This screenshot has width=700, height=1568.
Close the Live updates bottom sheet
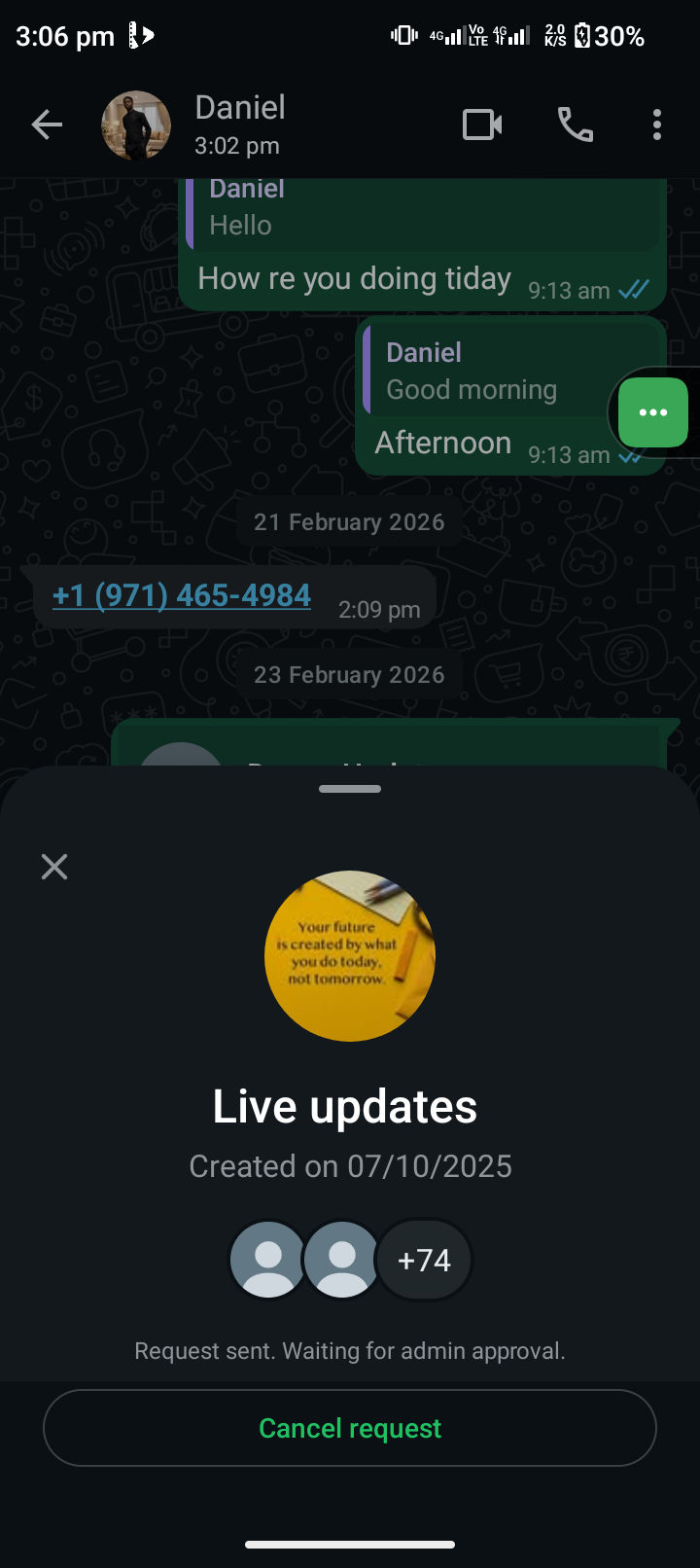54,867
